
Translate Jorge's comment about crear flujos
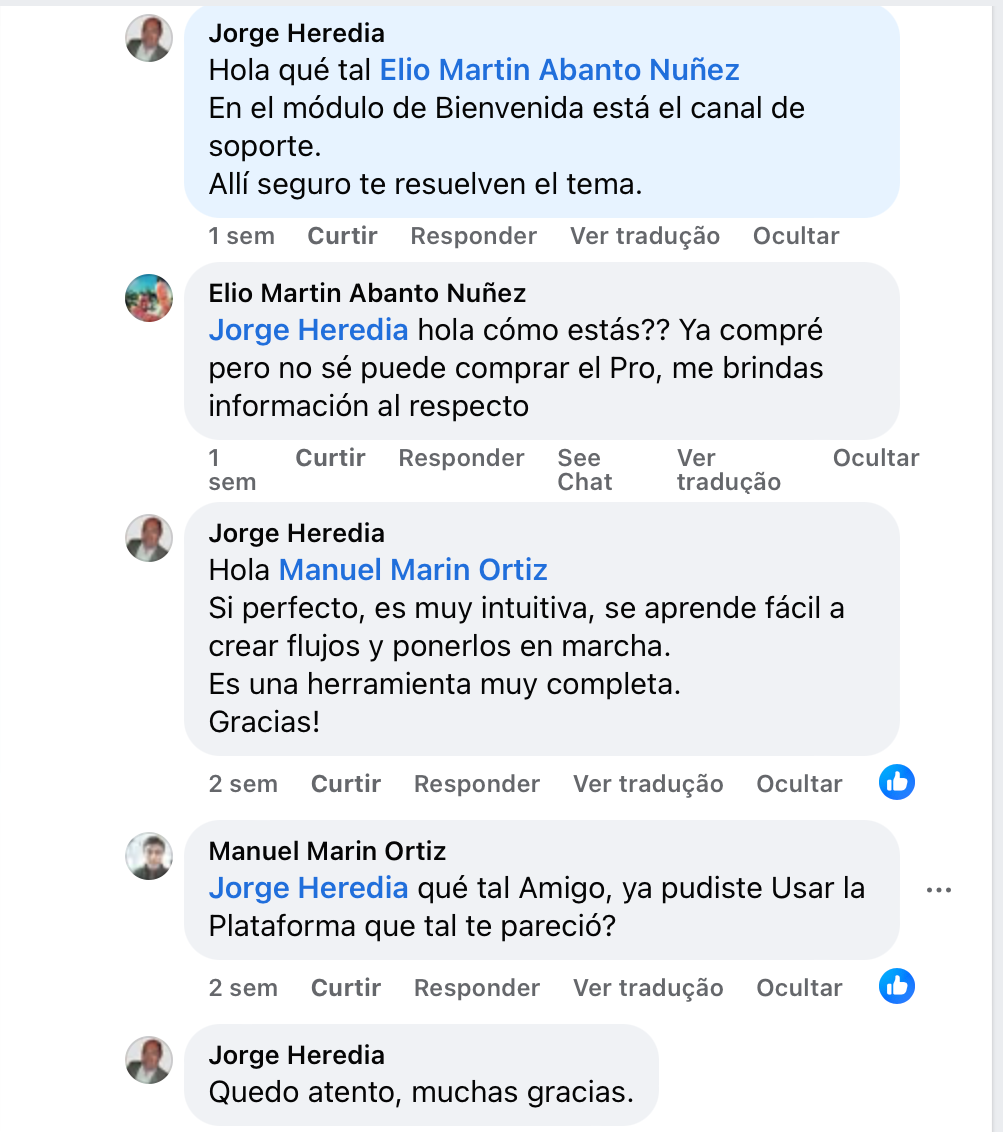(x=647, y=784)
